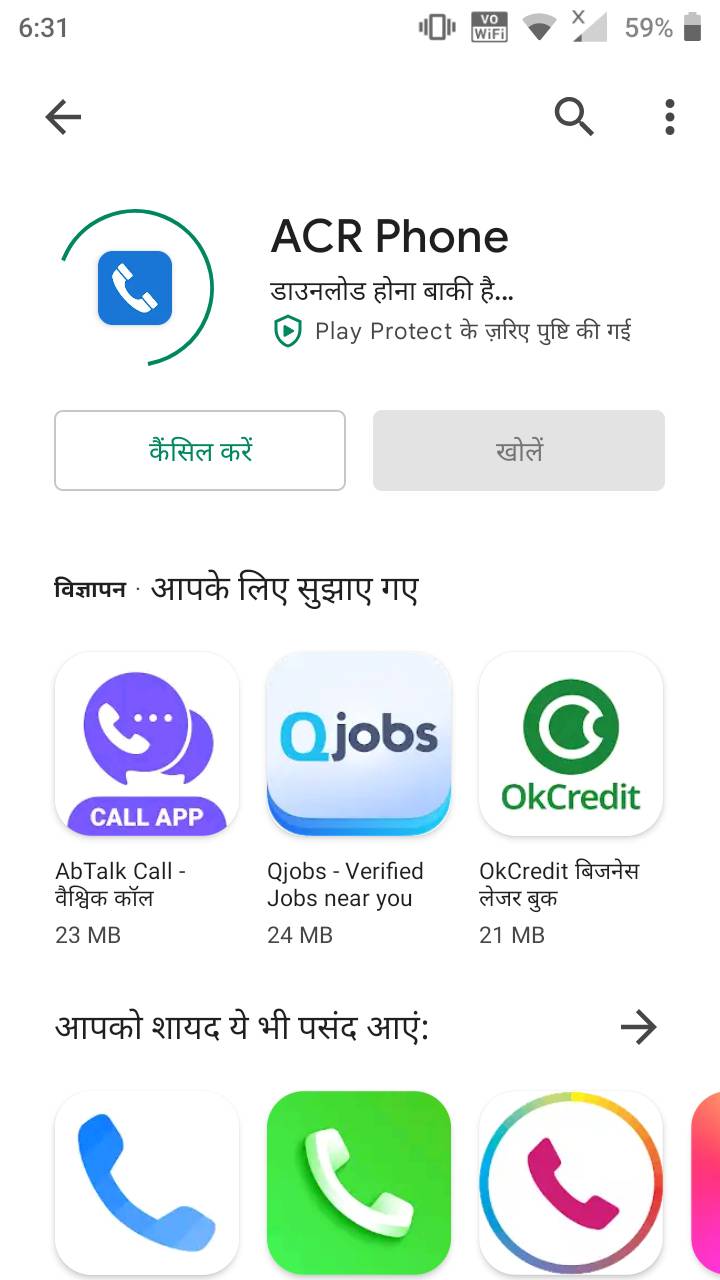Cancel the download with कैंसिल करें
Viewport: 720px width, 1280px height.
pos(200,450)
